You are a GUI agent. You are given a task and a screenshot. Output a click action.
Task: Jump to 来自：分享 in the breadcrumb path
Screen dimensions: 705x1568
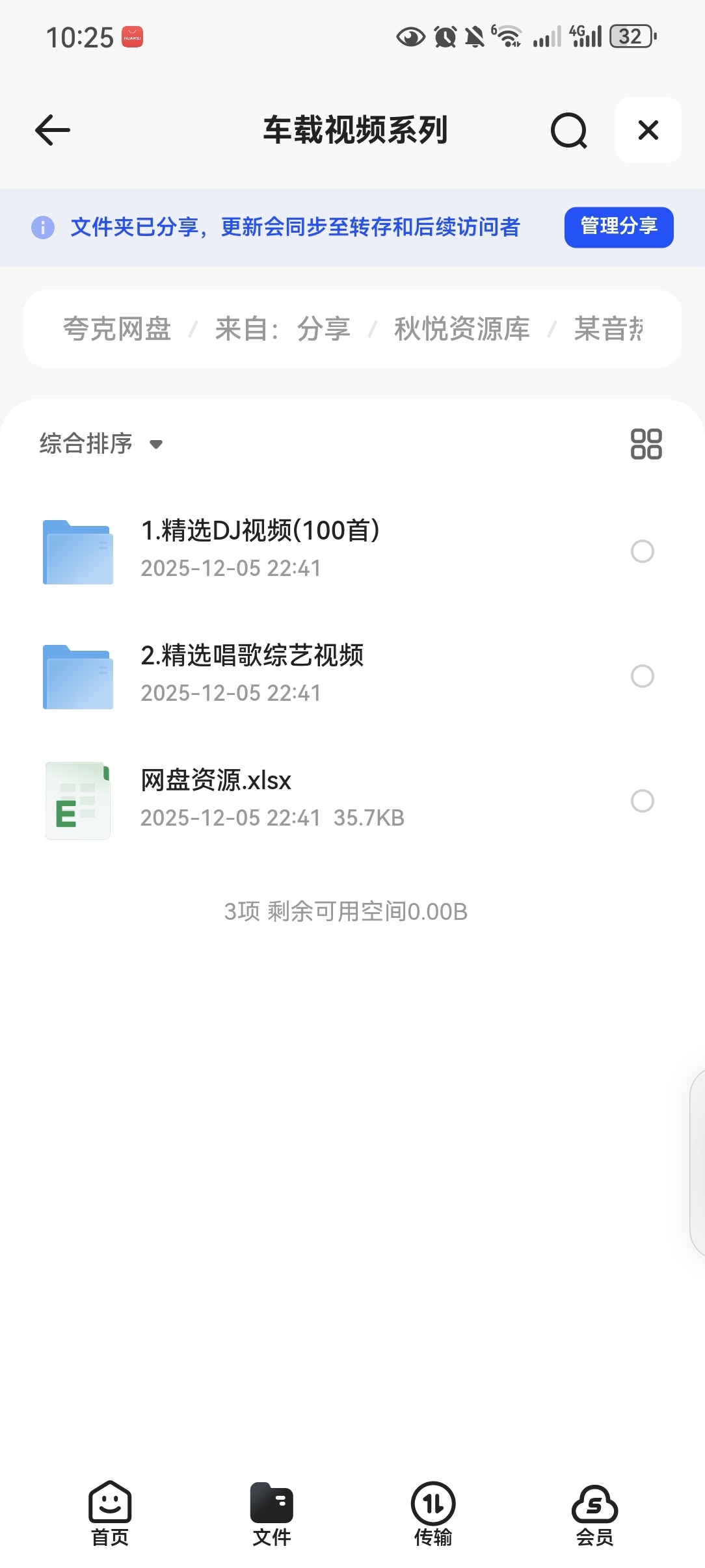tap(282, 329)
